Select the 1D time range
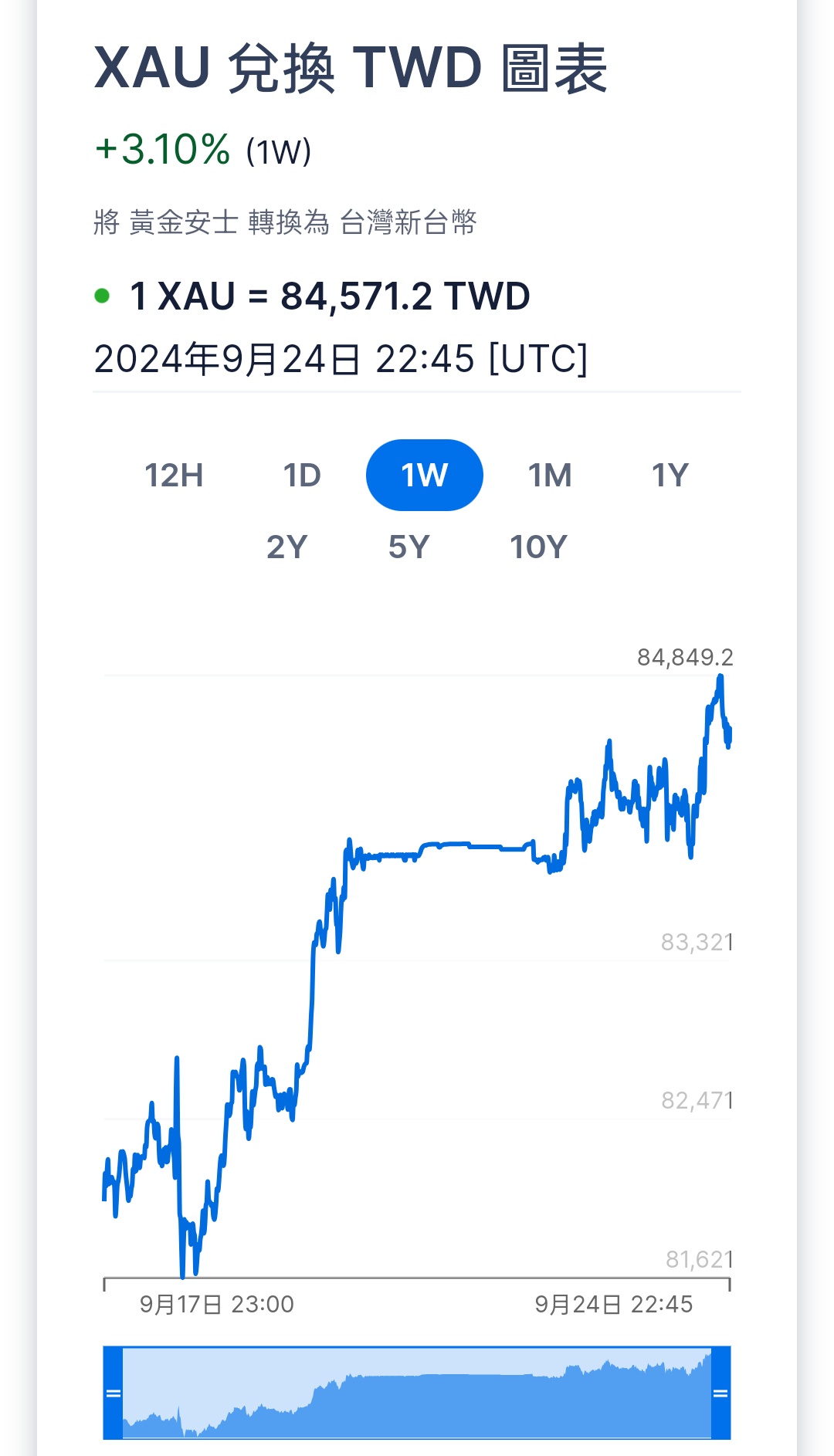This screenshot has height=1456, width=834. tap(301, 475)
